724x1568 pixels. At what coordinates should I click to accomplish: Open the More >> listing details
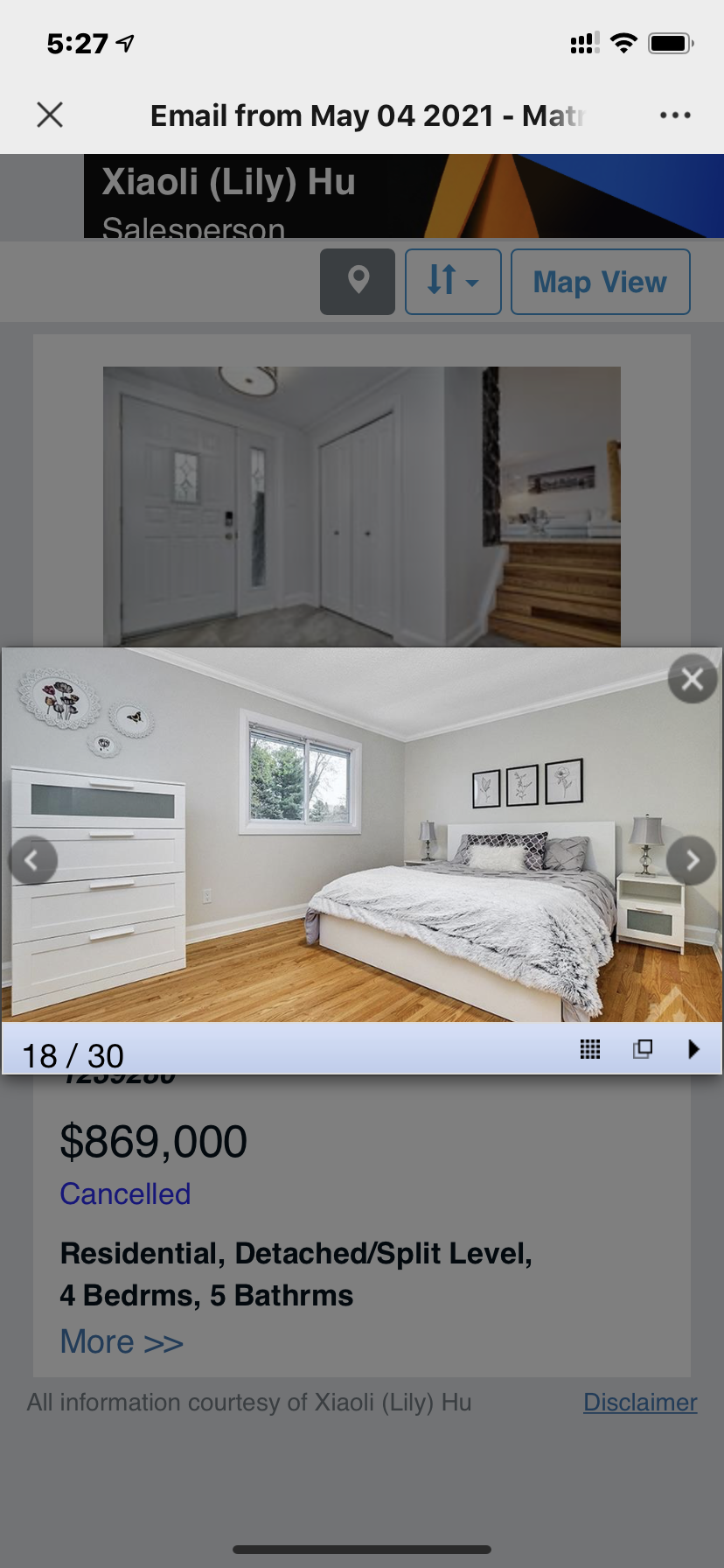point(122,1341)
